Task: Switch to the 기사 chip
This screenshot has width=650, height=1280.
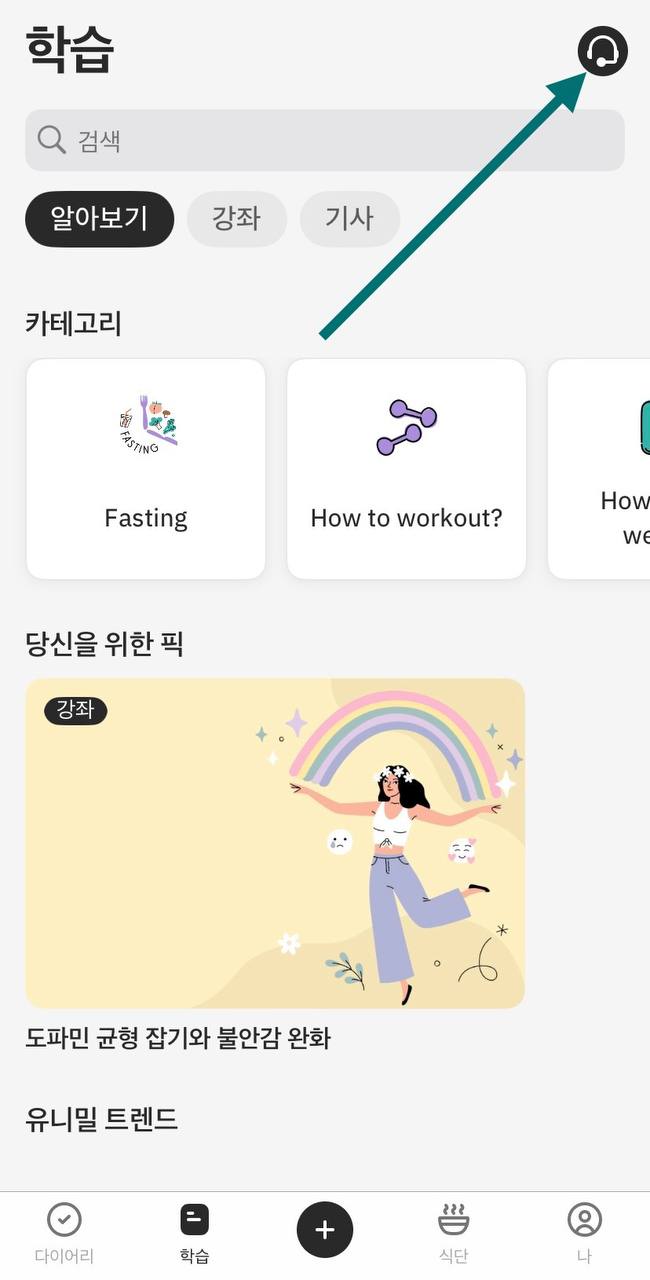Action: [x=349, y=219]
